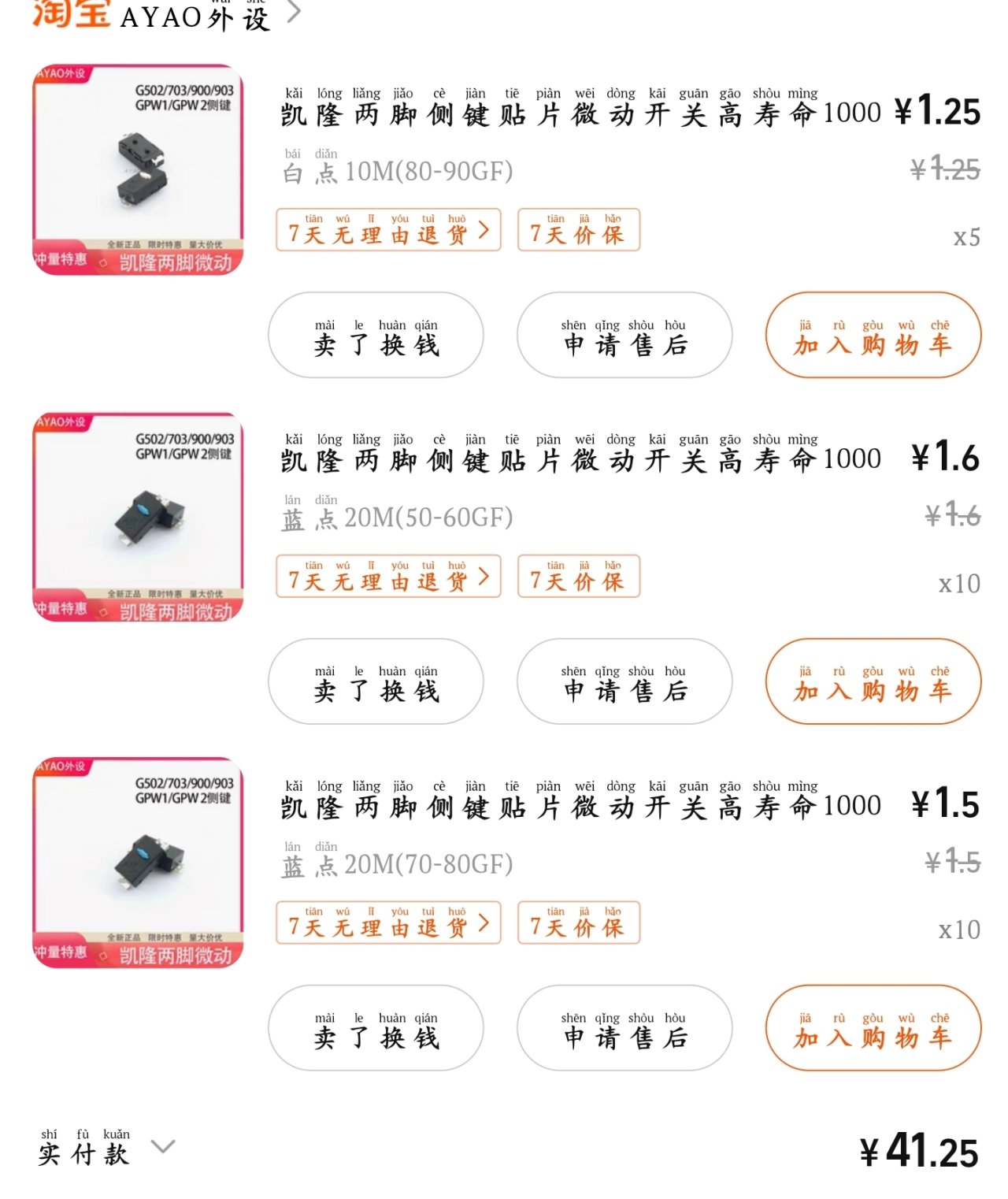Open the AYAO外设 shop page
Image resolution: width=1008 pixels, height=1199 pixels.
click(x=197, y=16)
